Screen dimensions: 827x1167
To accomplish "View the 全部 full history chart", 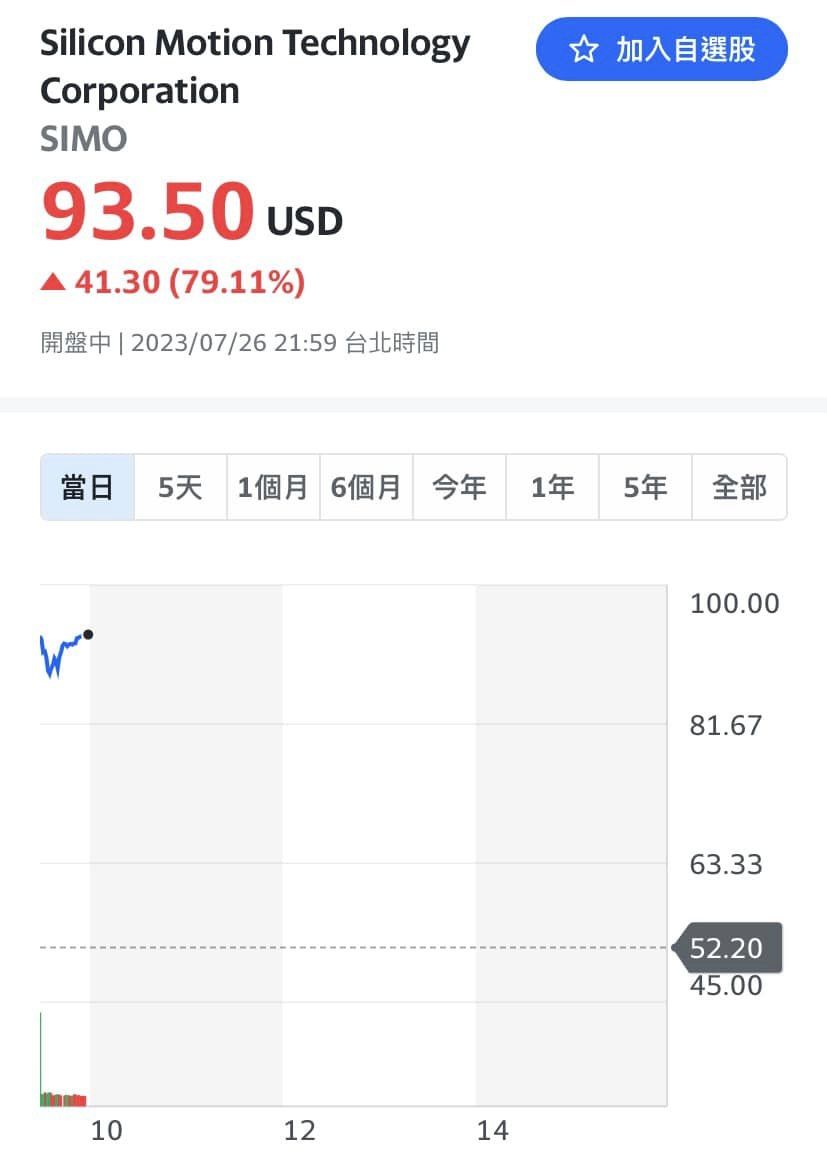I will tap(739, 487).
